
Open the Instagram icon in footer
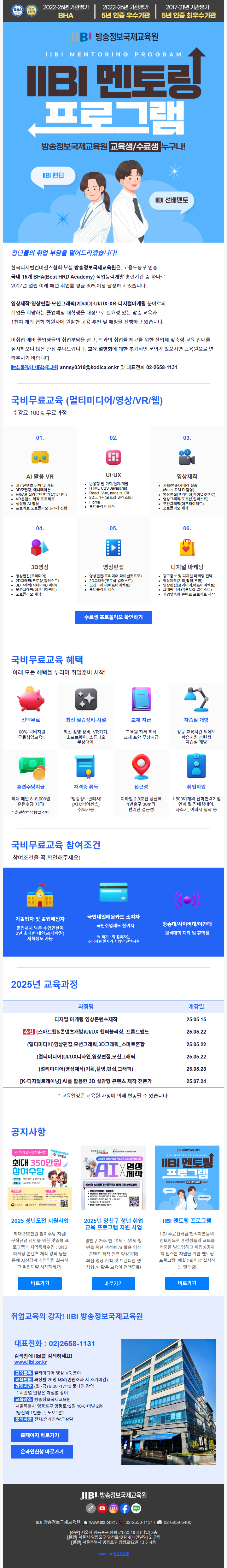click(113, 1508)
